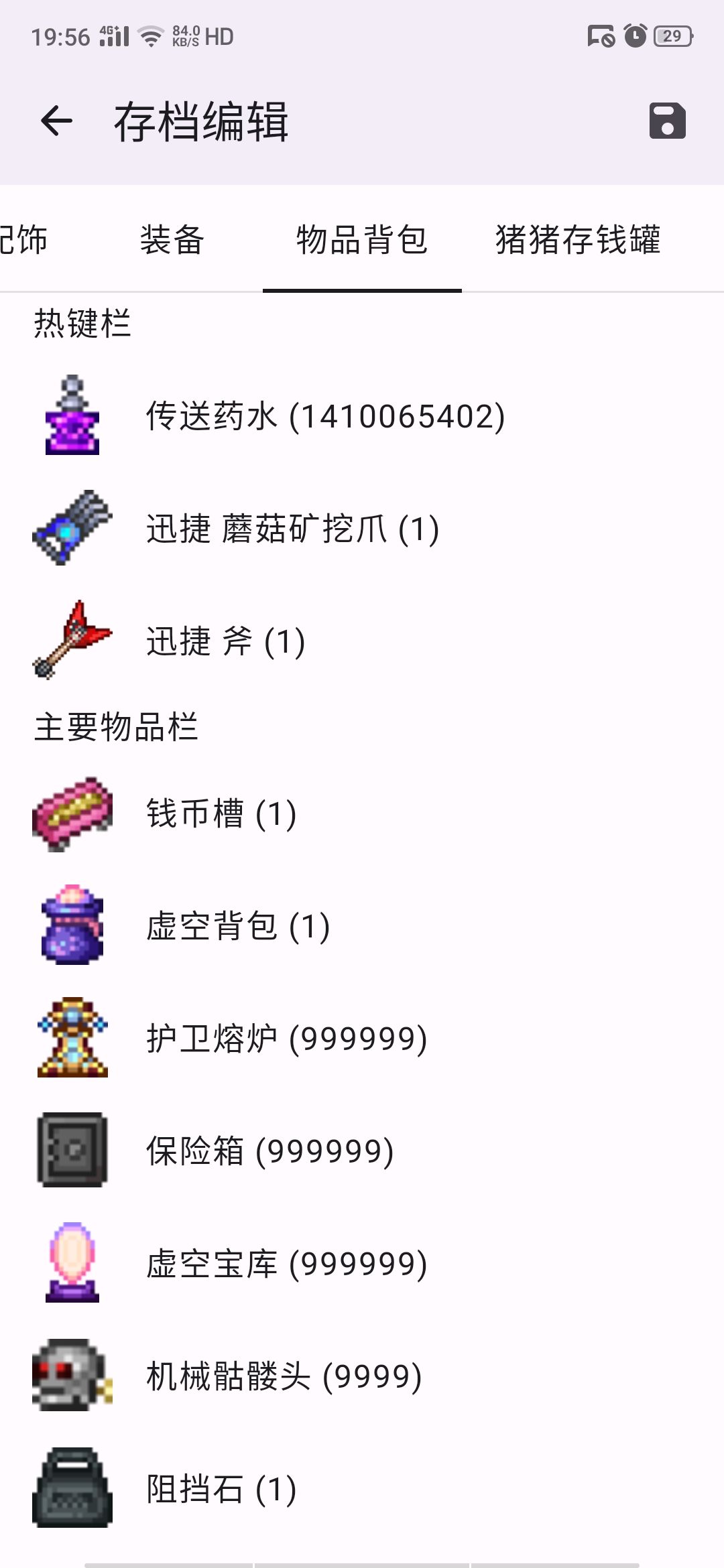
Task: Go back from 存档编辑 screen
Action: point(56,121)
